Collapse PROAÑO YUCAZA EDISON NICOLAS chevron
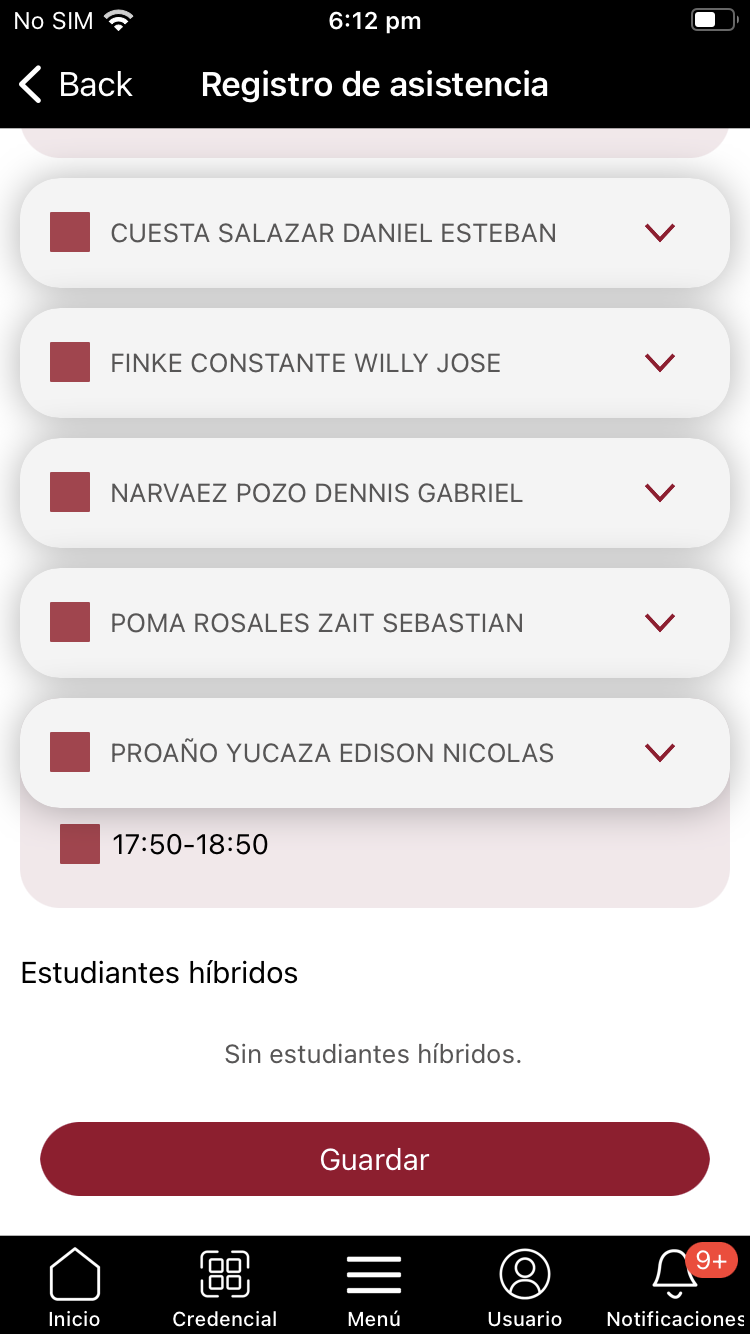 660,752
